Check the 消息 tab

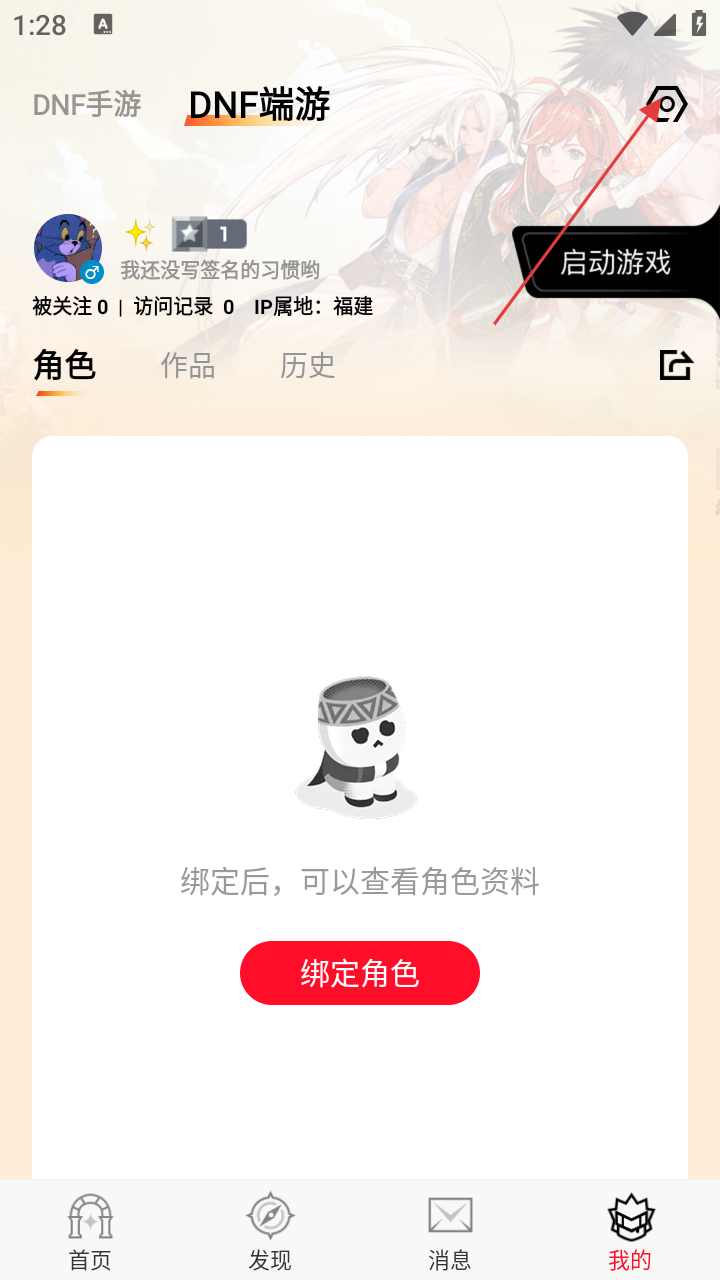(x=450, y=1232)
